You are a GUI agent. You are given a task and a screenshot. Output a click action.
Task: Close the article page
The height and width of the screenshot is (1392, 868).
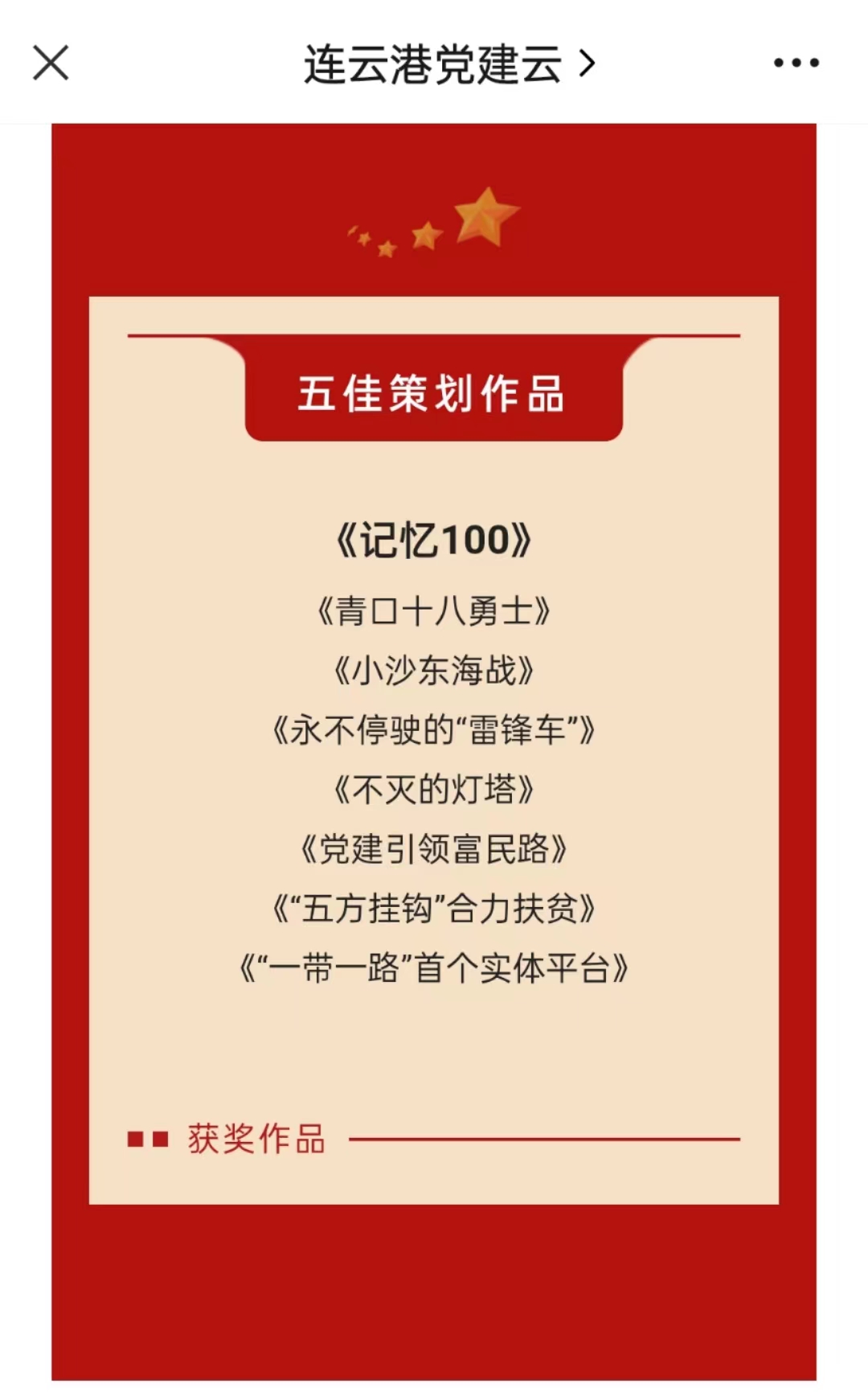(51, 63)
